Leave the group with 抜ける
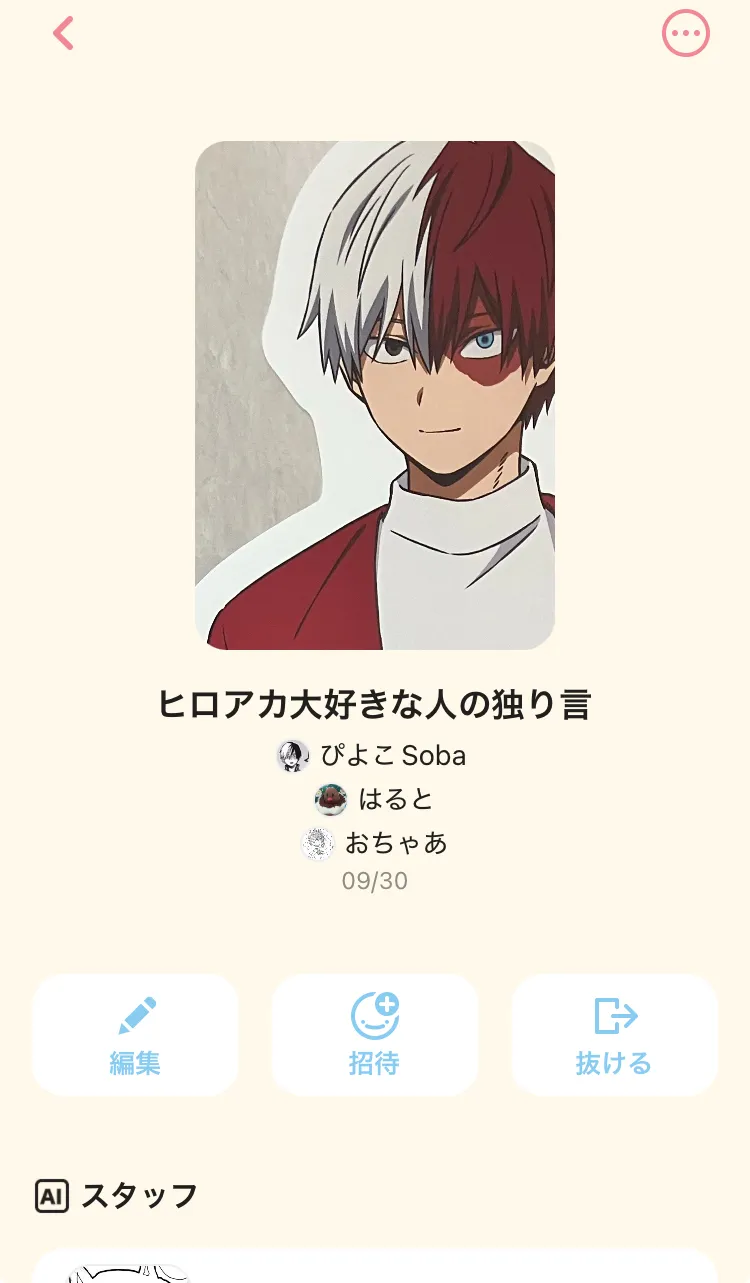Viewport: 750px width, 1283px height. [615, 1035]
